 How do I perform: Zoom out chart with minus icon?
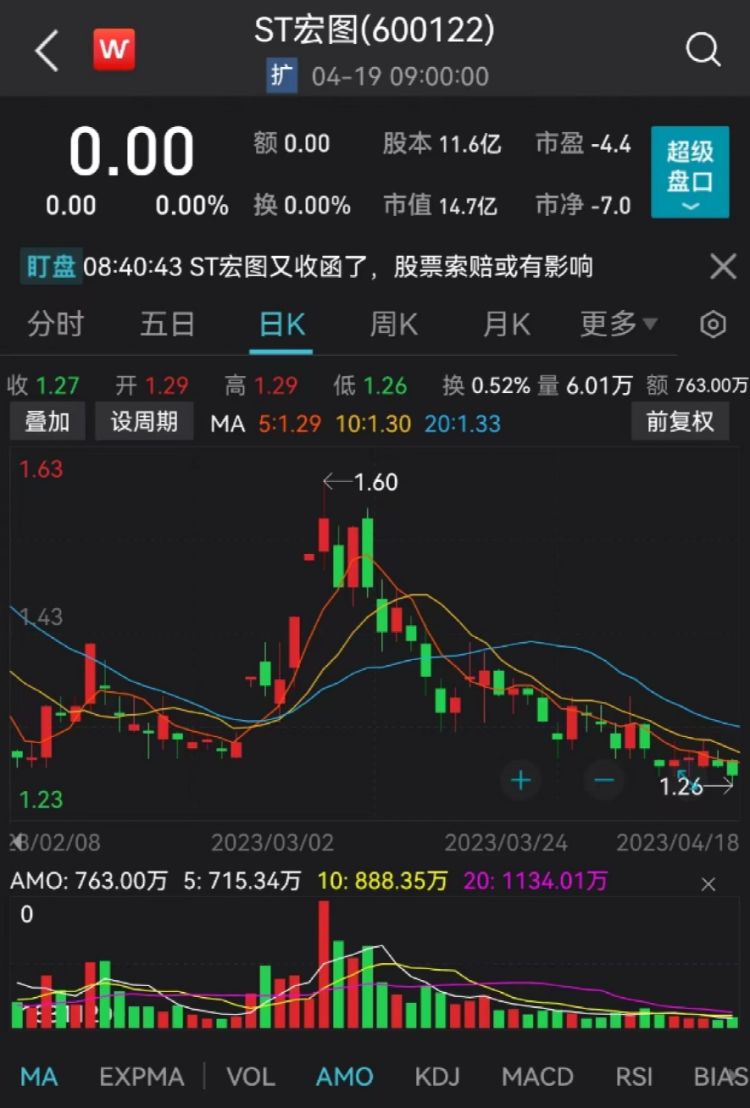(603, 780)
